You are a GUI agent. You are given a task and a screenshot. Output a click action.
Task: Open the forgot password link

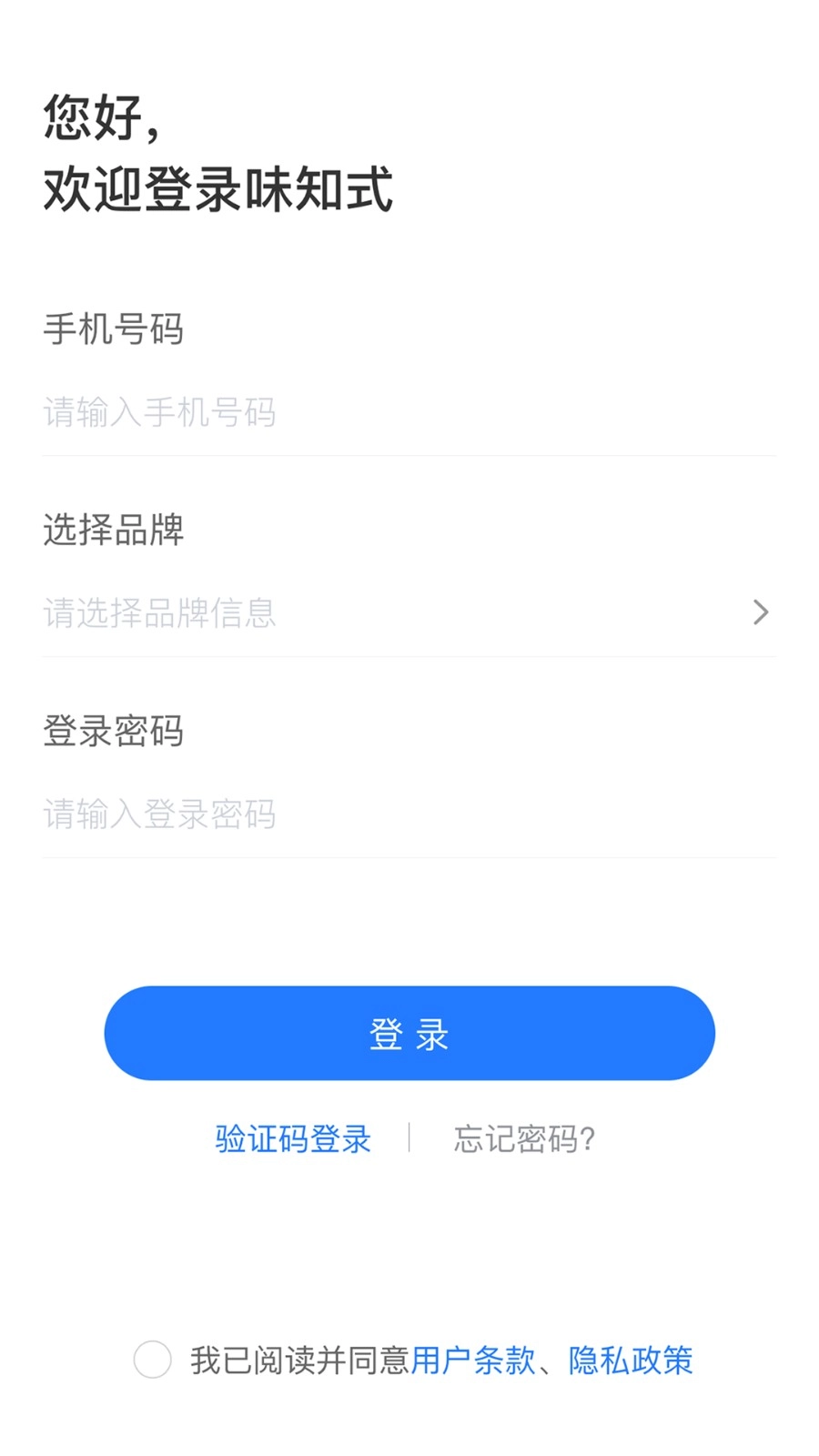point(524,1138)
